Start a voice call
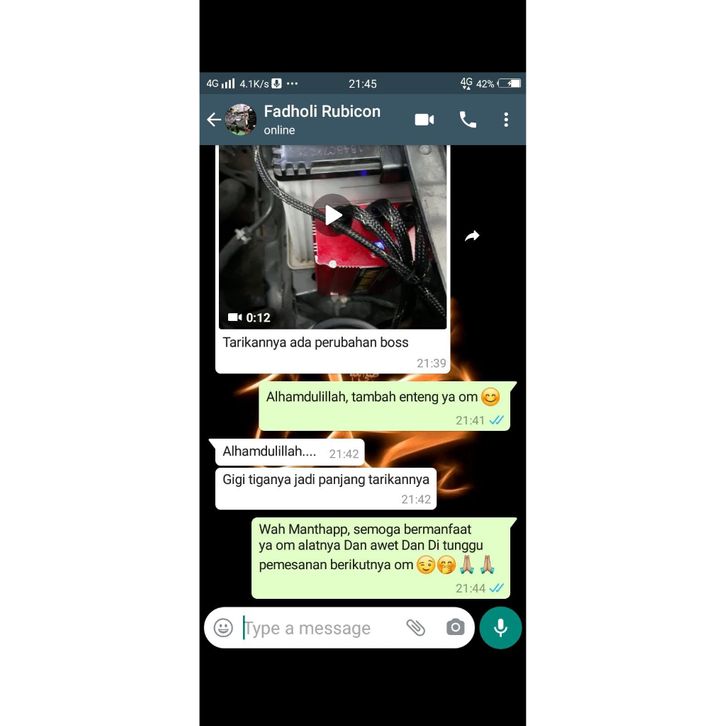Screen dimensions: 726x726 tap(467, 120)
